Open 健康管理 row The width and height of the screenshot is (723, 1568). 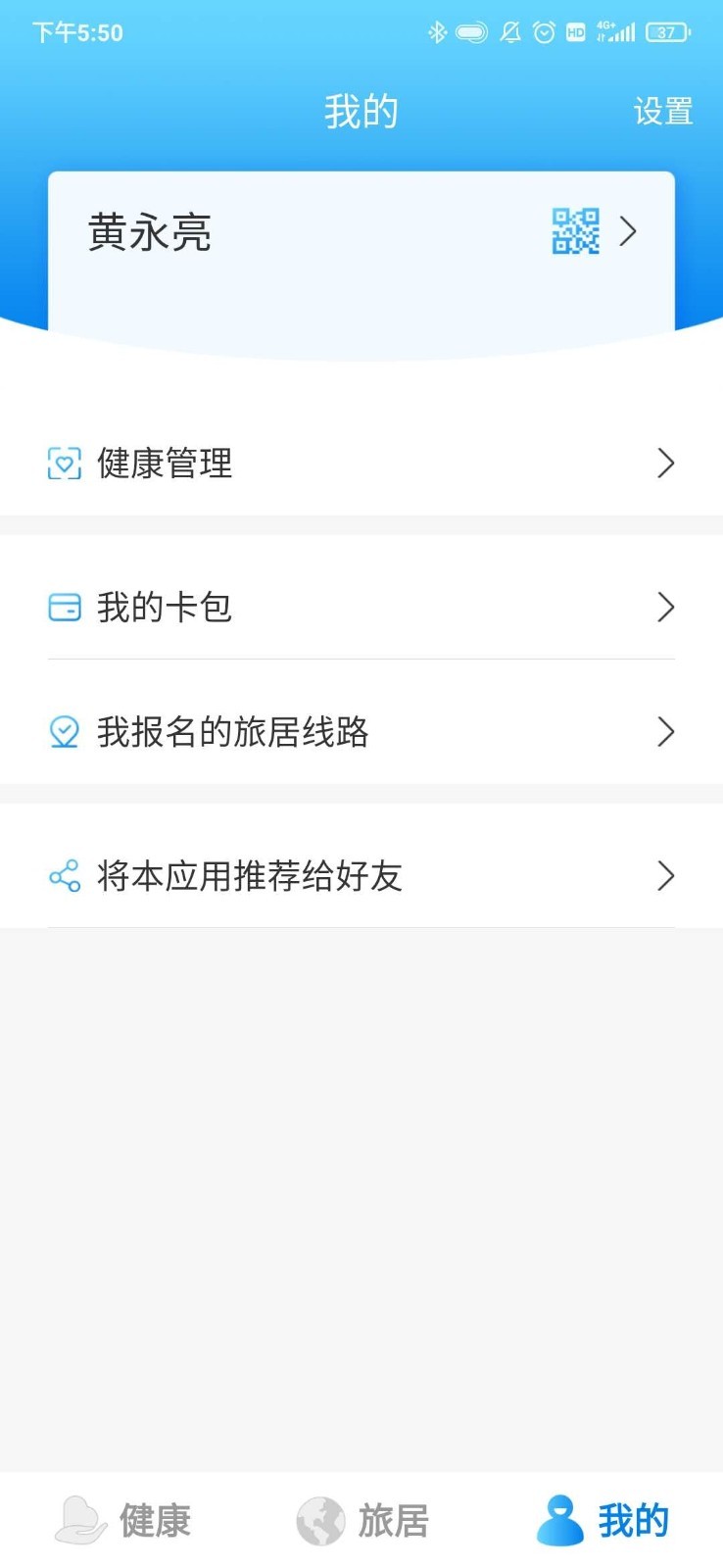[361, 464]
